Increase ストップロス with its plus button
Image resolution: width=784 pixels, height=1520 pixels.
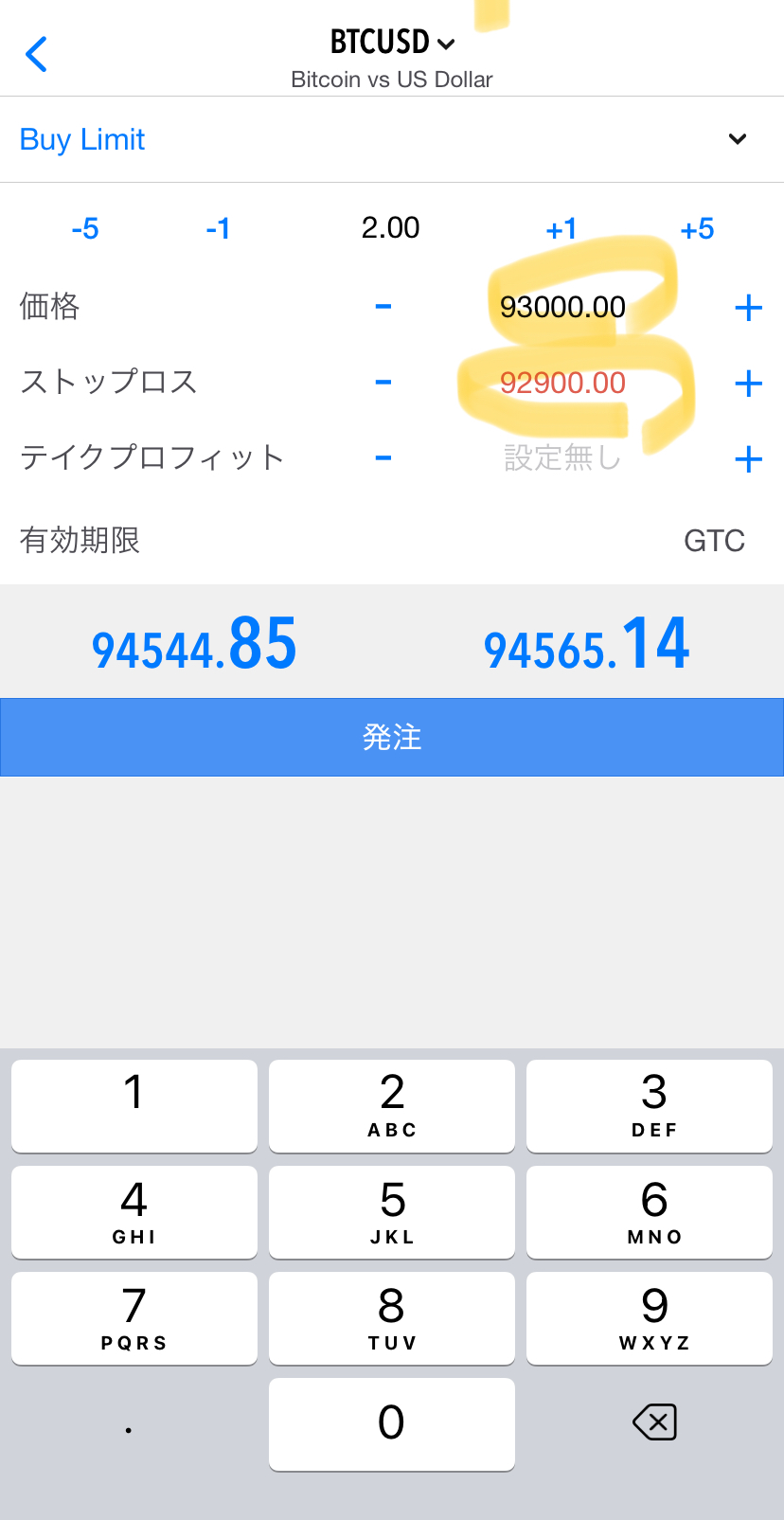tap(748, 383)
